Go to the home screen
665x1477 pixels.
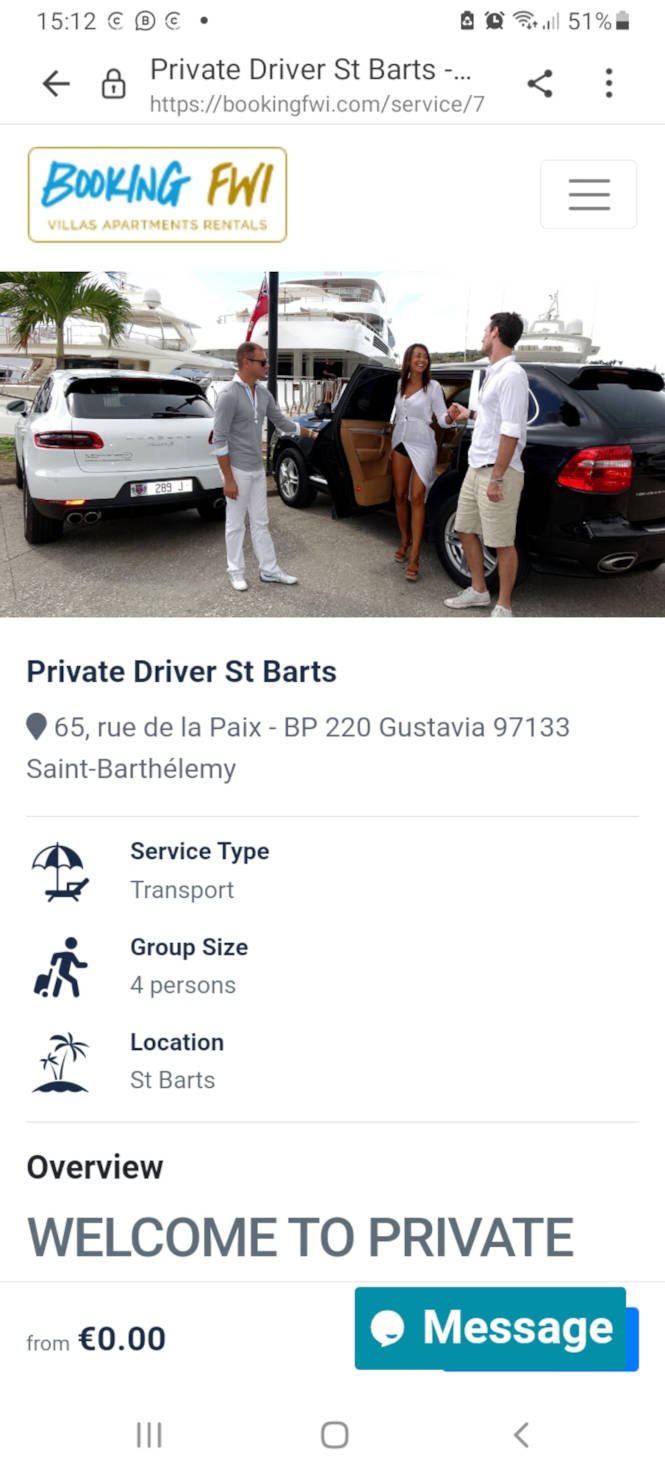coord(334,1435)
